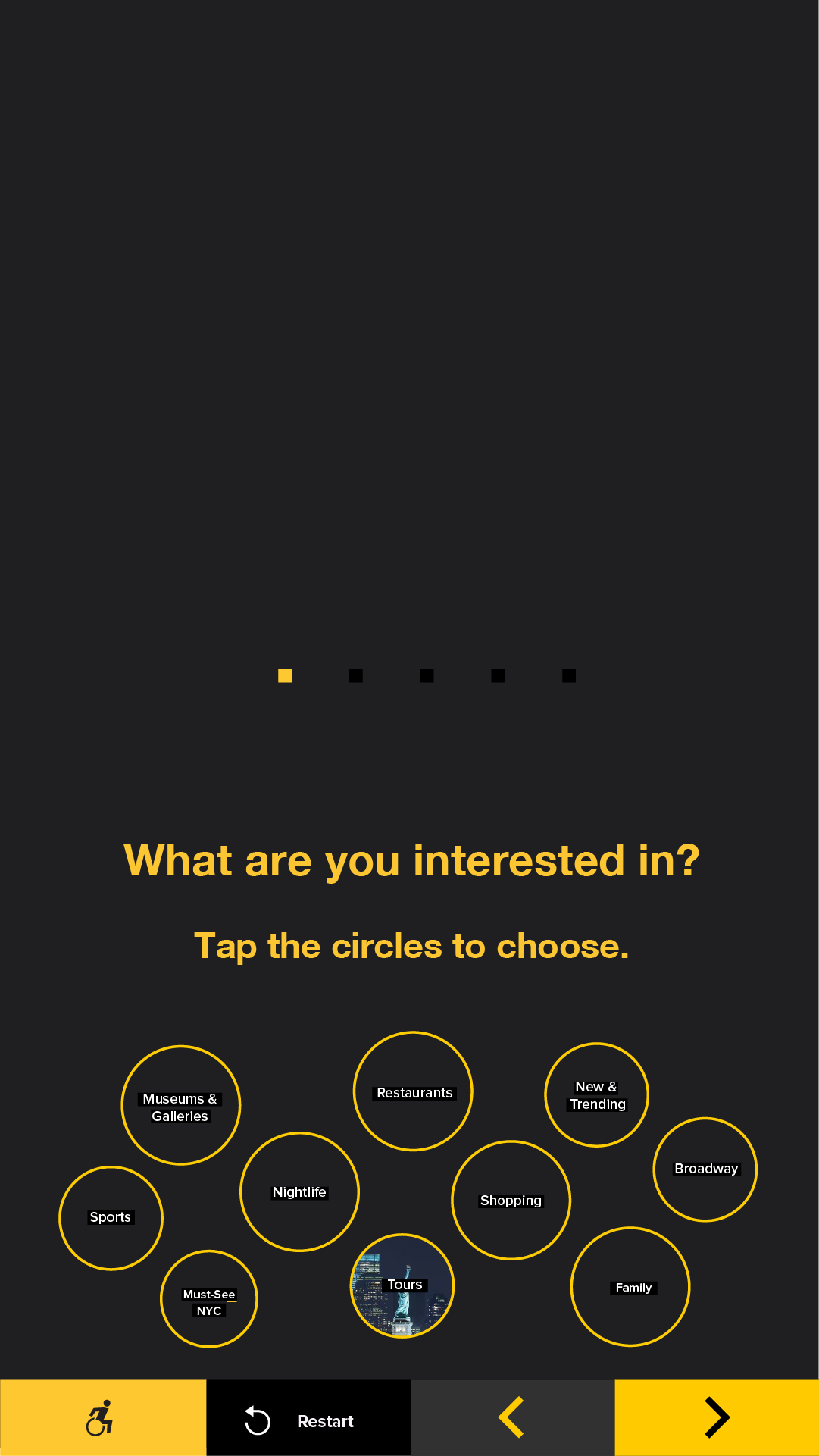Viewport: 819px width, 1456px height.
Task: Tap the Nightlife circle
Action: [299, 1191]
